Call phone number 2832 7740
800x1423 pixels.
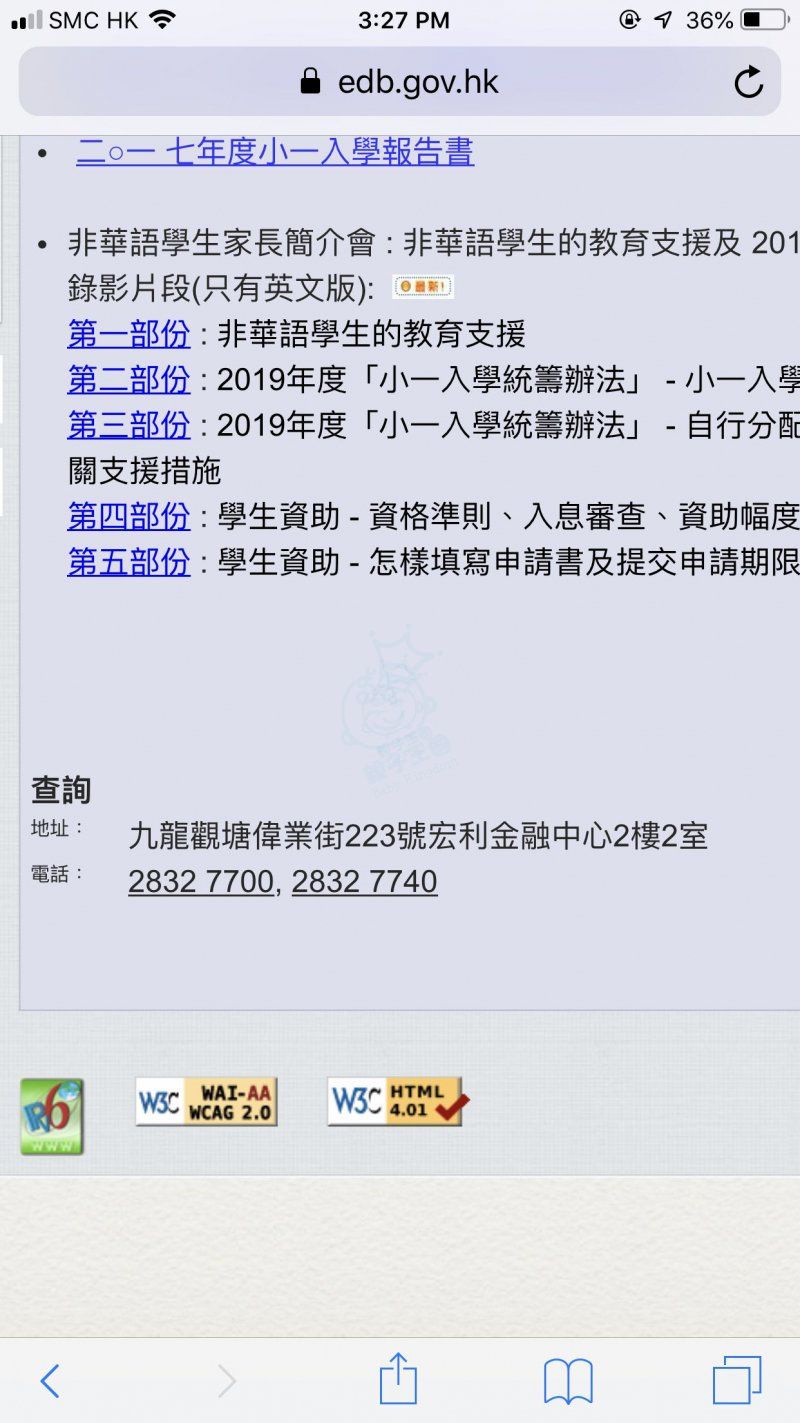(364, 881)
